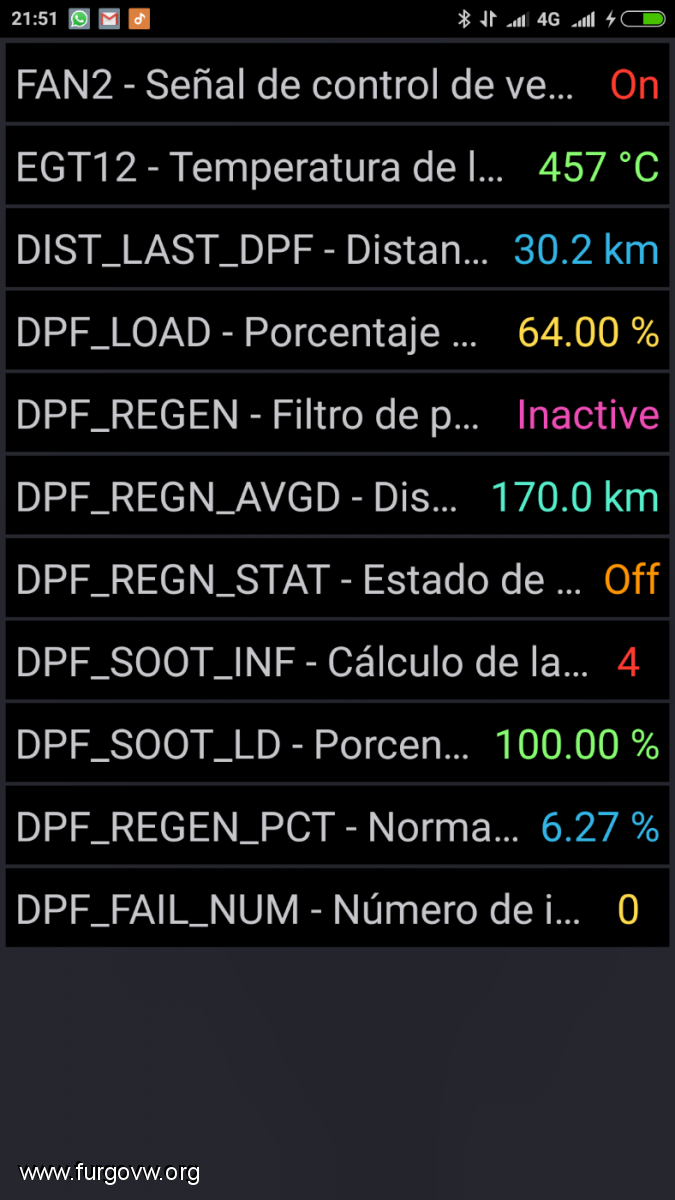The width and height of the screenshot is (675, 1200).
Task: Select the EGT12 temperature row
Action: pos(337,166)
